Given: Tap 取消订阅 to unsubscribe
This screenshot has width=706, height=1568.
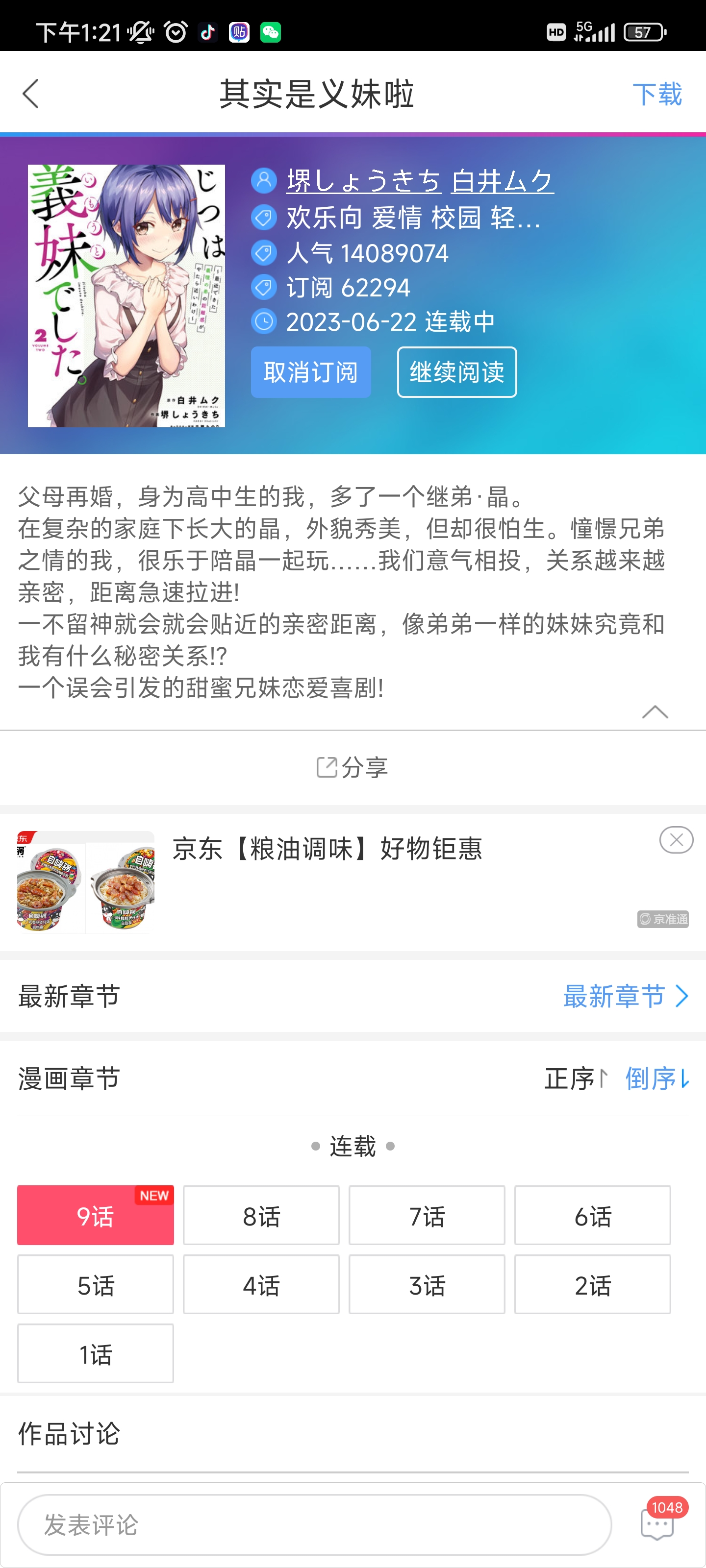Looking at the screenshot, I should (x=311, y=372).
